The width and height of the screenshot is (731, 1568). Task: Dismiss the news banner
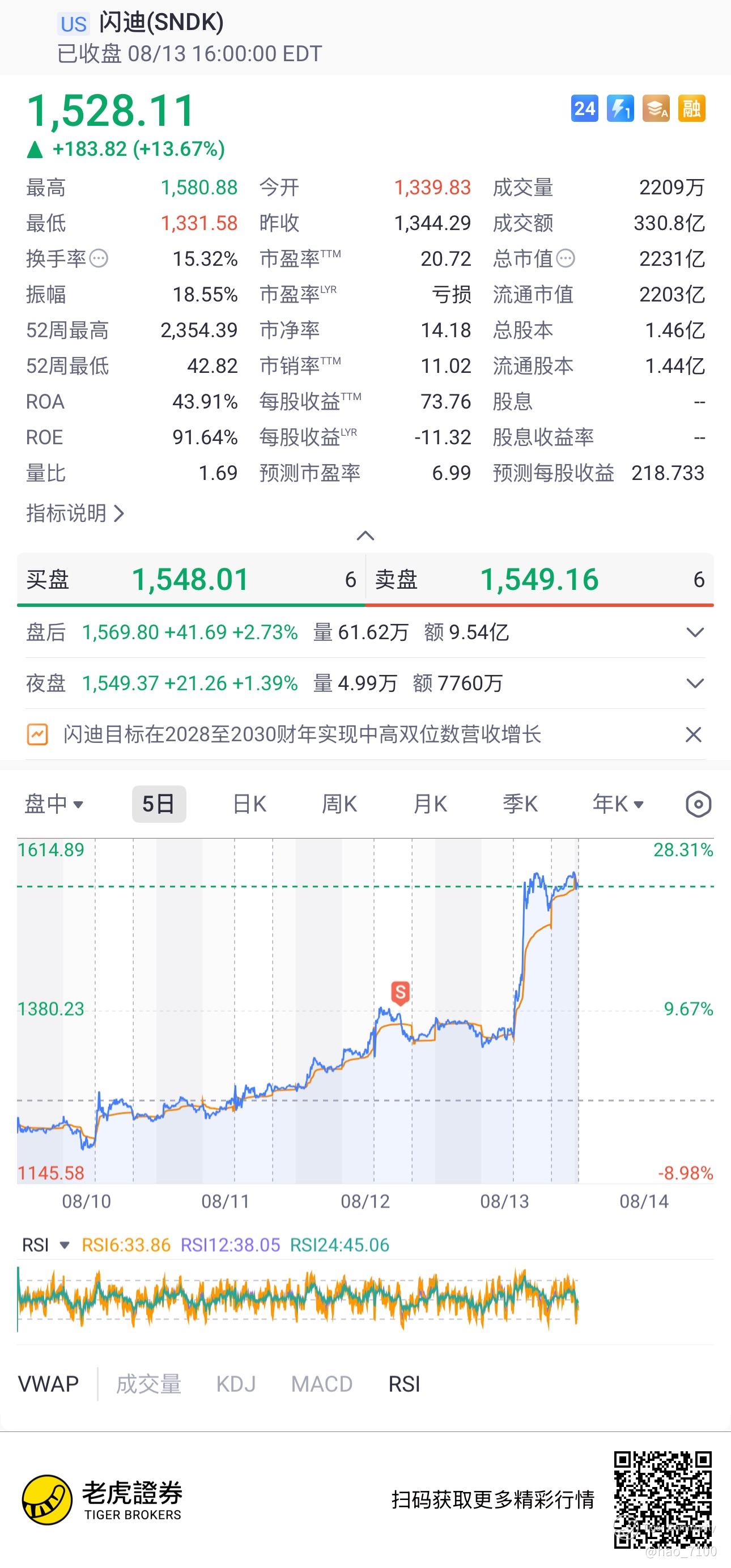693,734
